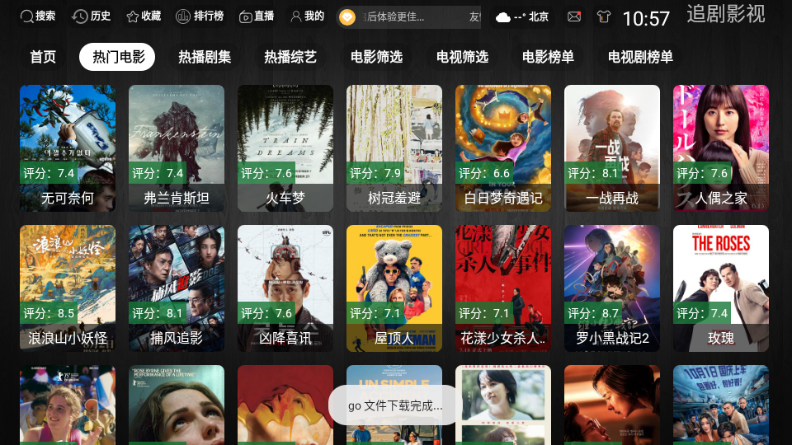The image size is (792, 445).
Task: Open 历史 watch history
Action: [x=92, y=17]
